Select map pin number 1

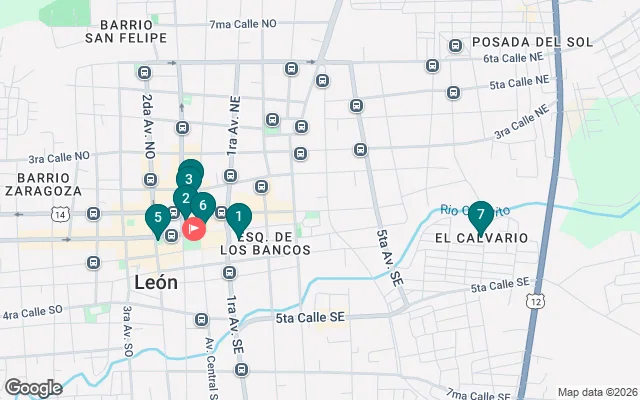(238, 217)
